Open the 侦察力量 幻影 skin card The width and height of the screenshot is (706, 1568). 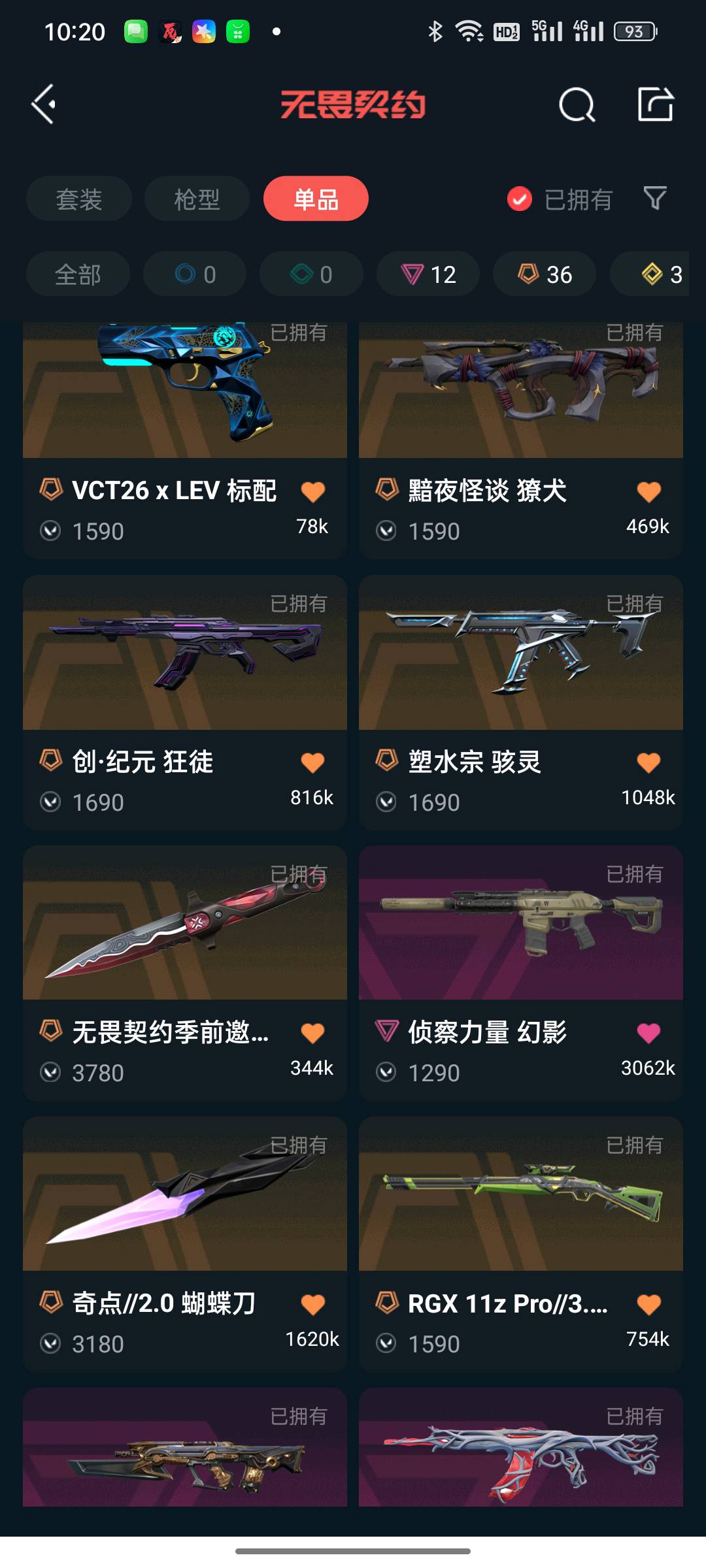[521, 973]
